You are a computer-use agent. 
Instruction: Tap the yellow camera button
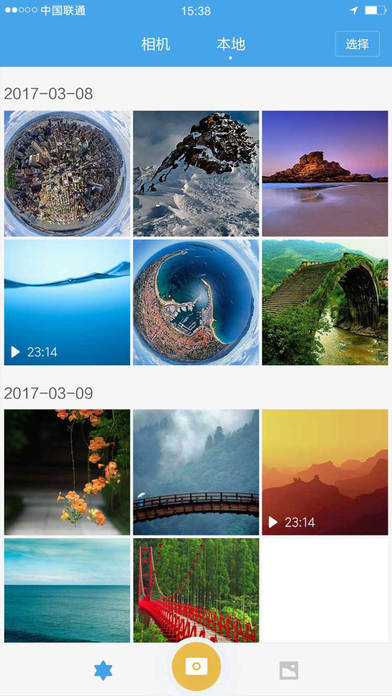(196, 667)
